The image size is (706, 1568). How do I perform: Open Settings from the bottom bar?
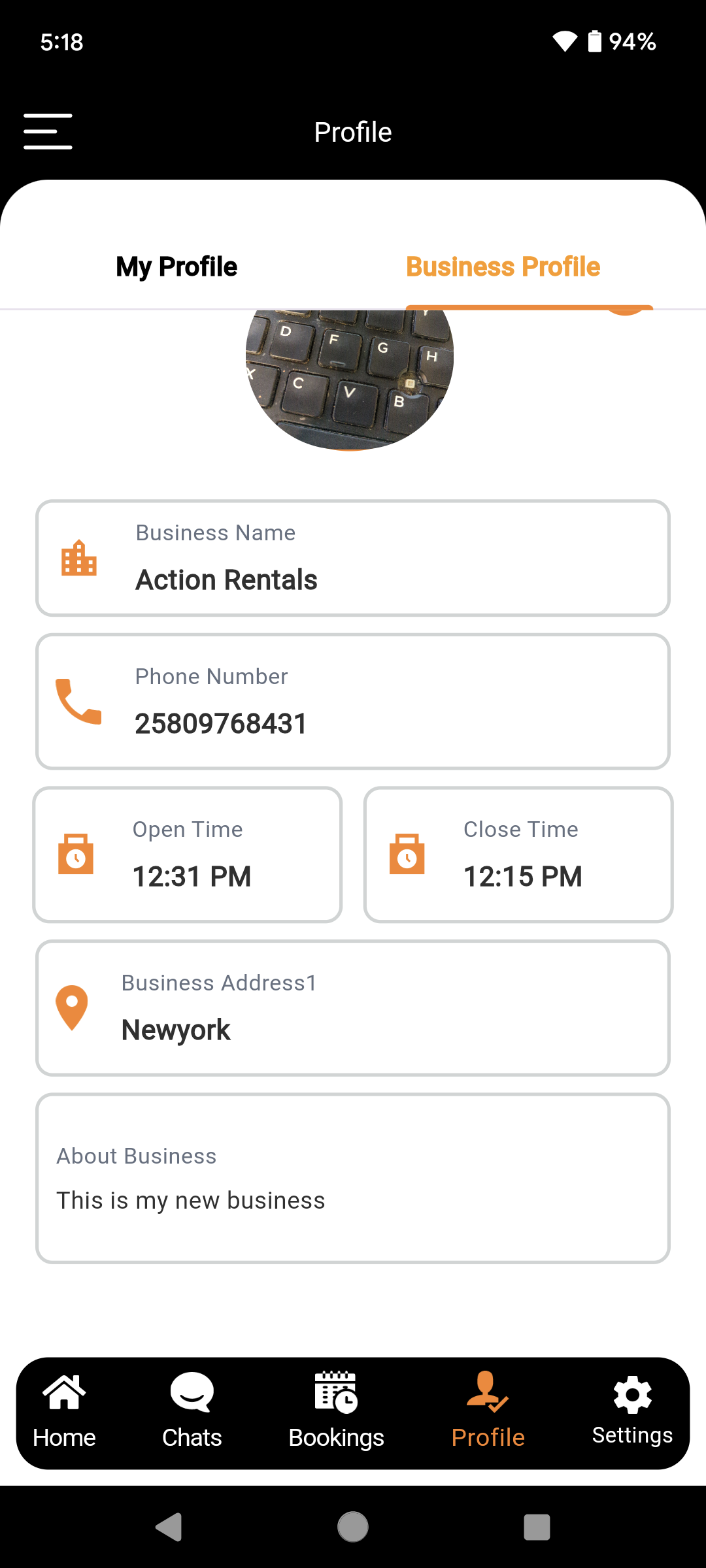[632, 1413]
